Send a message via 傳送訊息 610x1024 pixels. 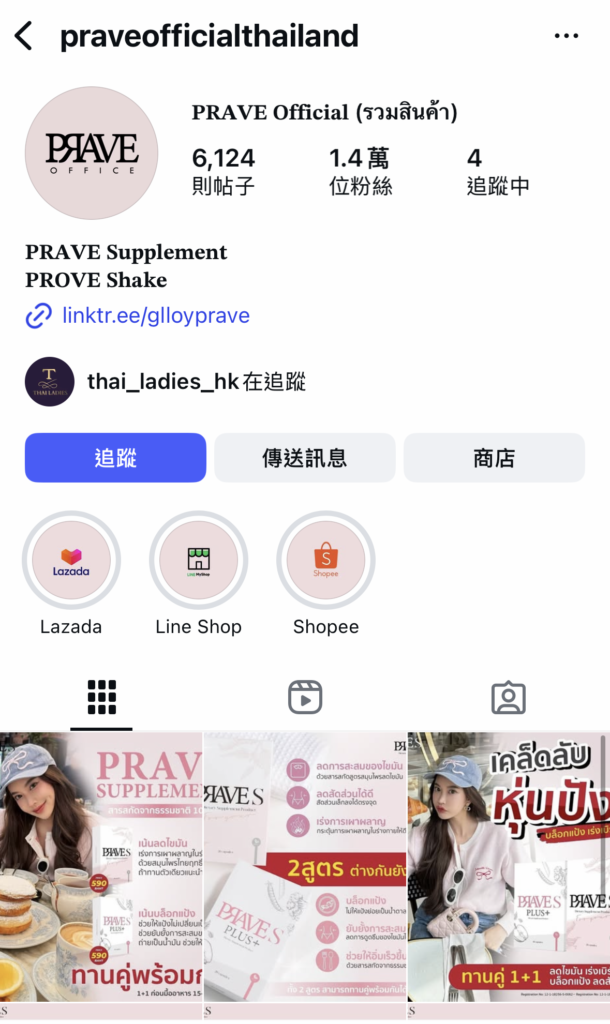(304, 458)
